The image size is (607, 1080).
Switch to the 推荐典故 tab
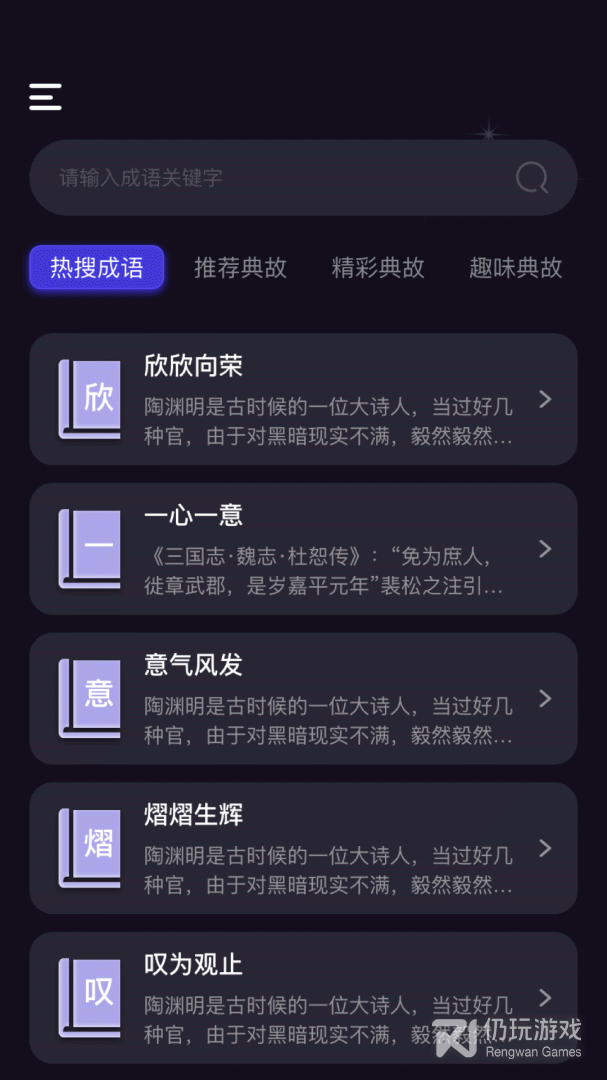(x=240, y=268)
